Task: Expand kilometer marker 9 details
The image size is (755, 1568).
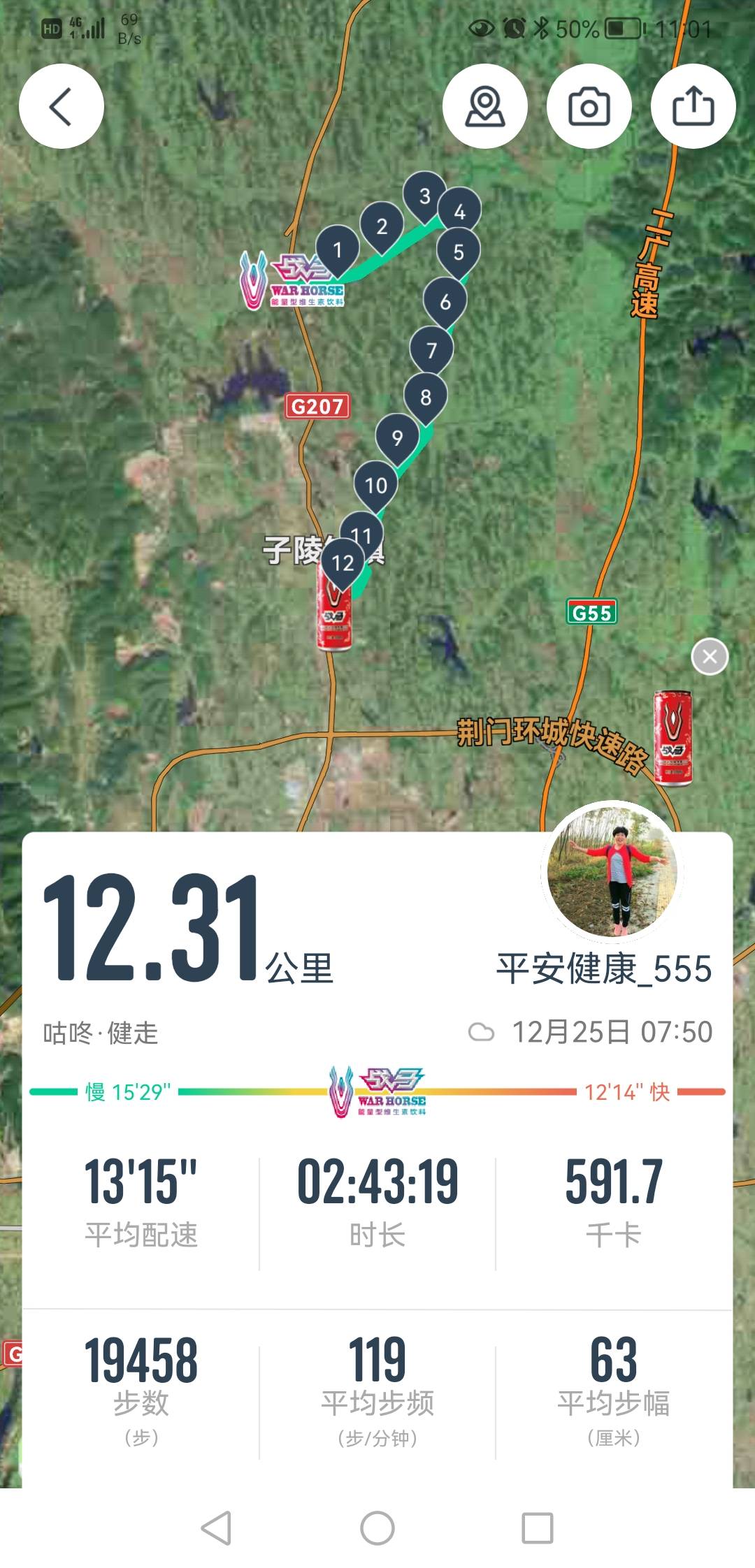Action: point(398,437)
